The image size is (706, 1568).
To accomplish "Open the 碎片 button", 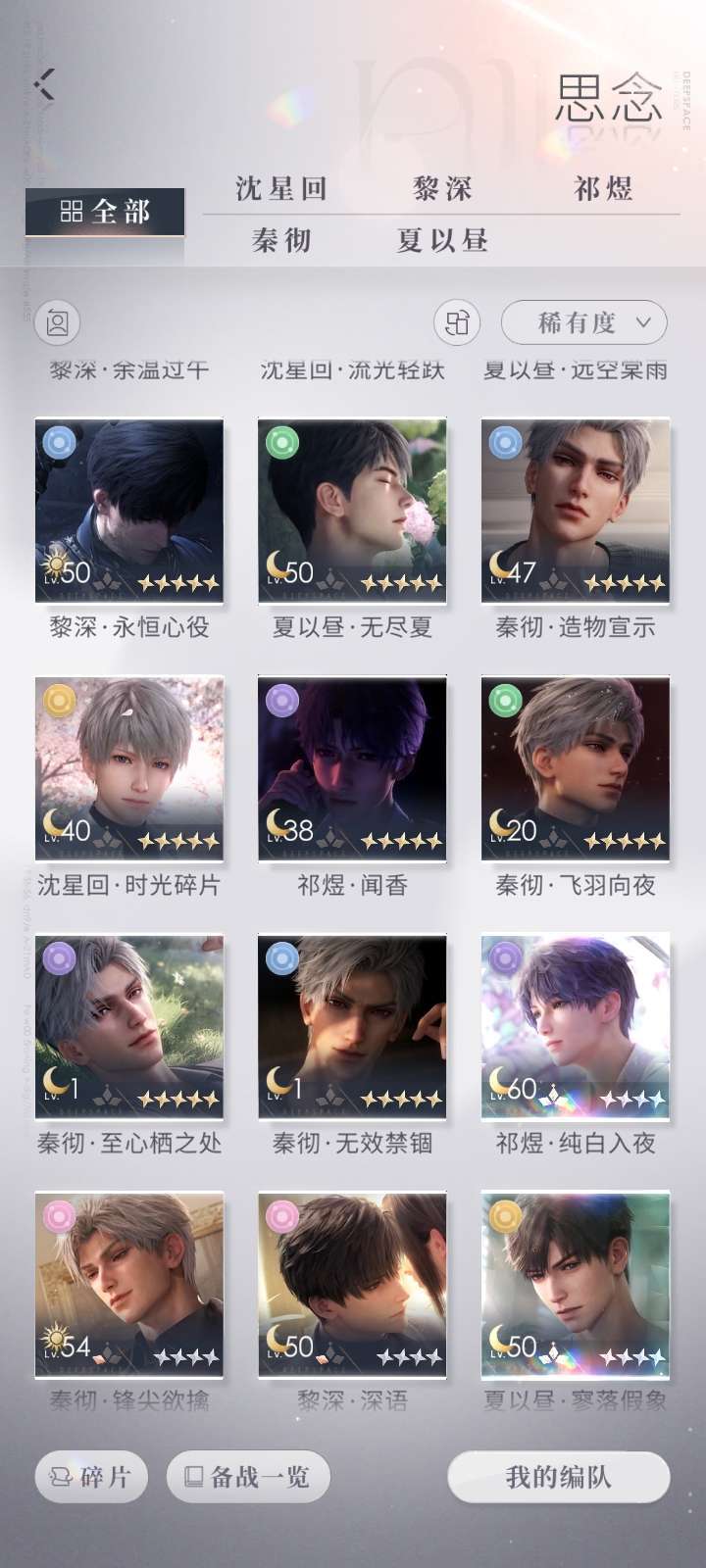I will click(91, 1477).
